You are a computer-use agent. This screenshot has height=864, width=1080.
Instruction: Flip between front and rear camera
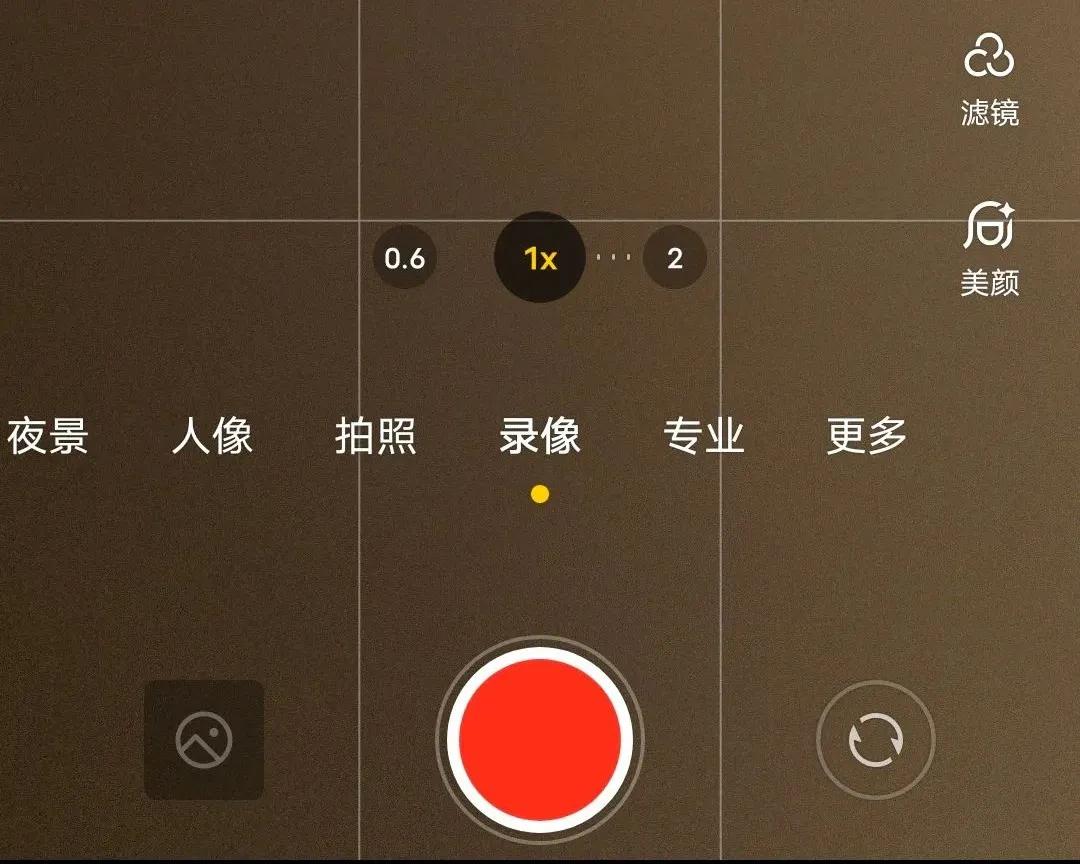coord(876,740)
